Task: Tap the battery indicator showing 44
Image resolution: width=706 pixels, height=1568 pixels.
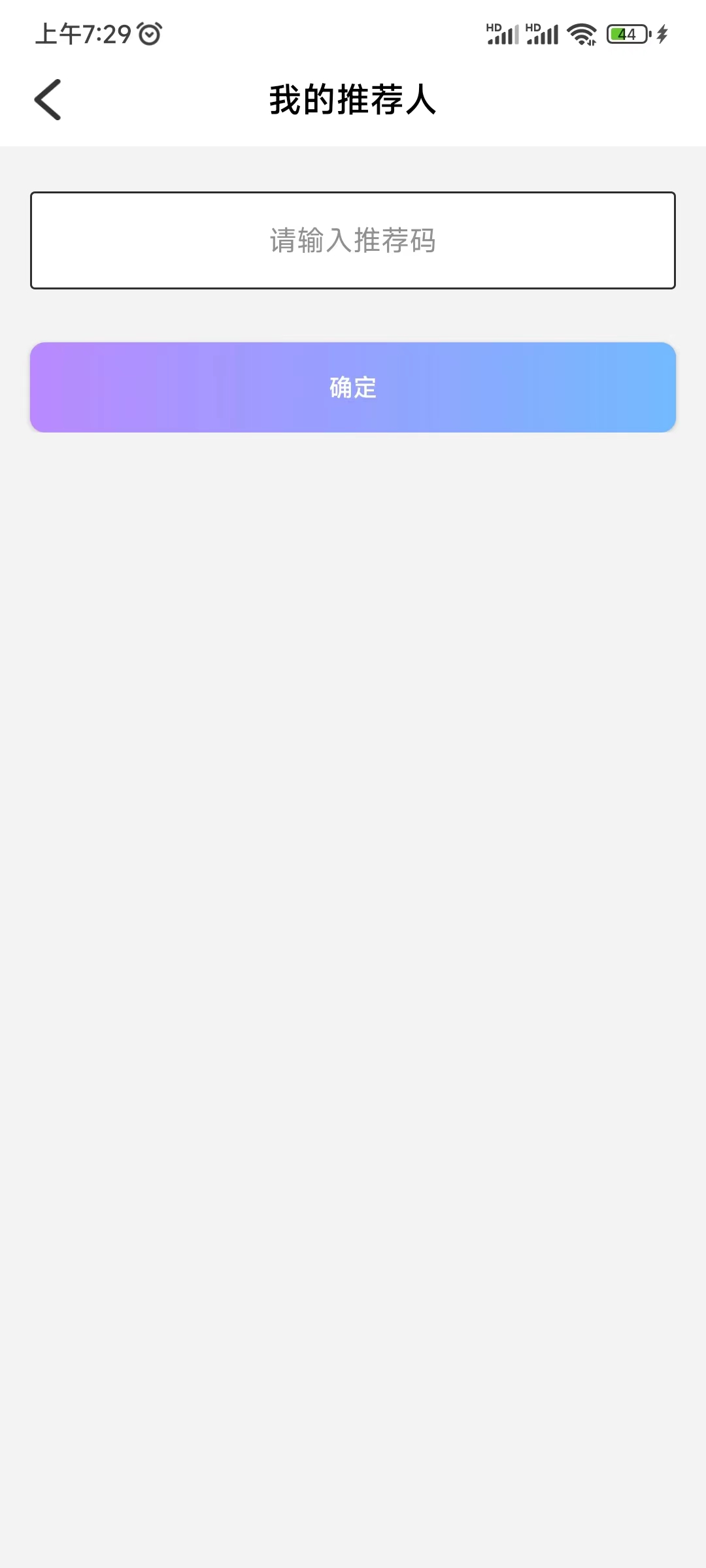Action: tap(626, 33)
